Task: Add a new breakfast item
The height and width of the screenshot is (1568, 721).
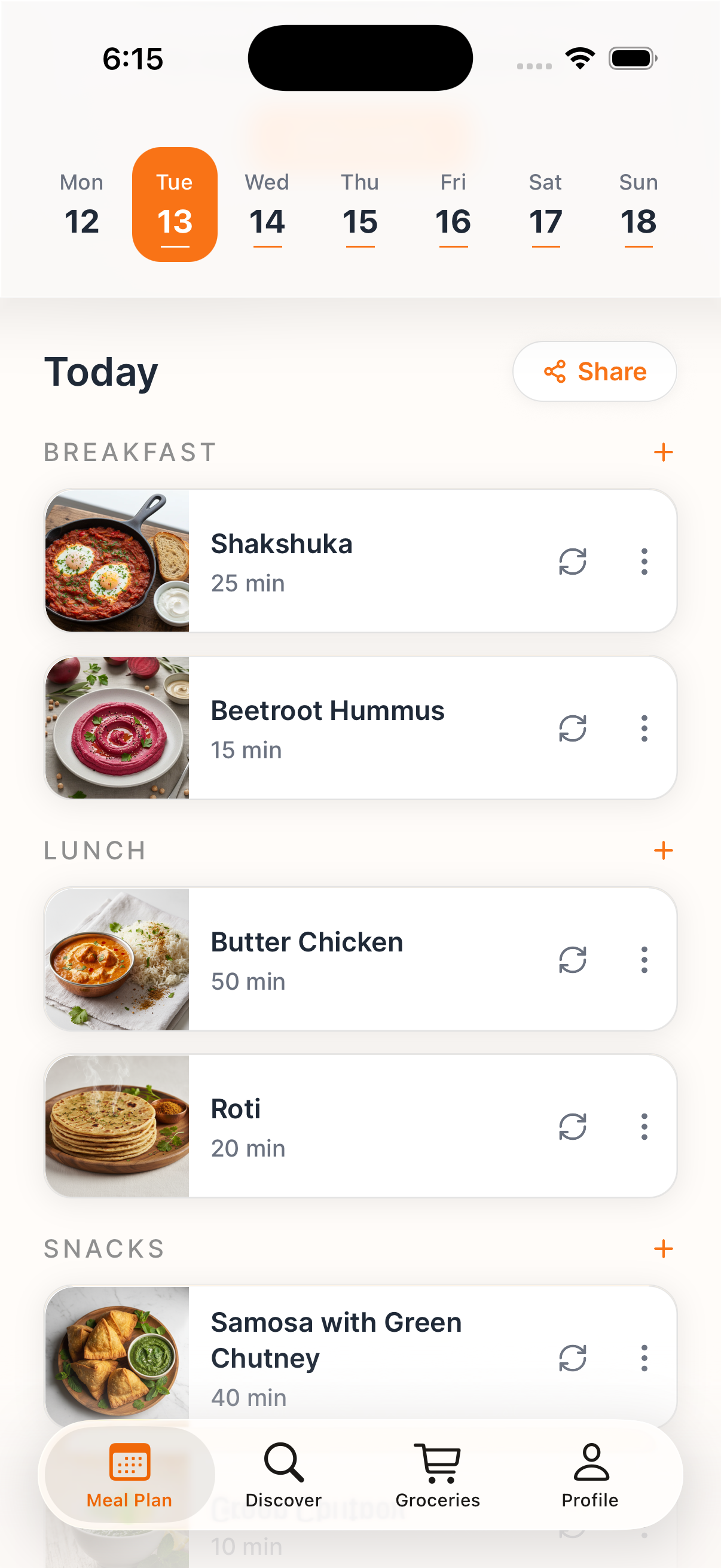Action: click(663, 452)
